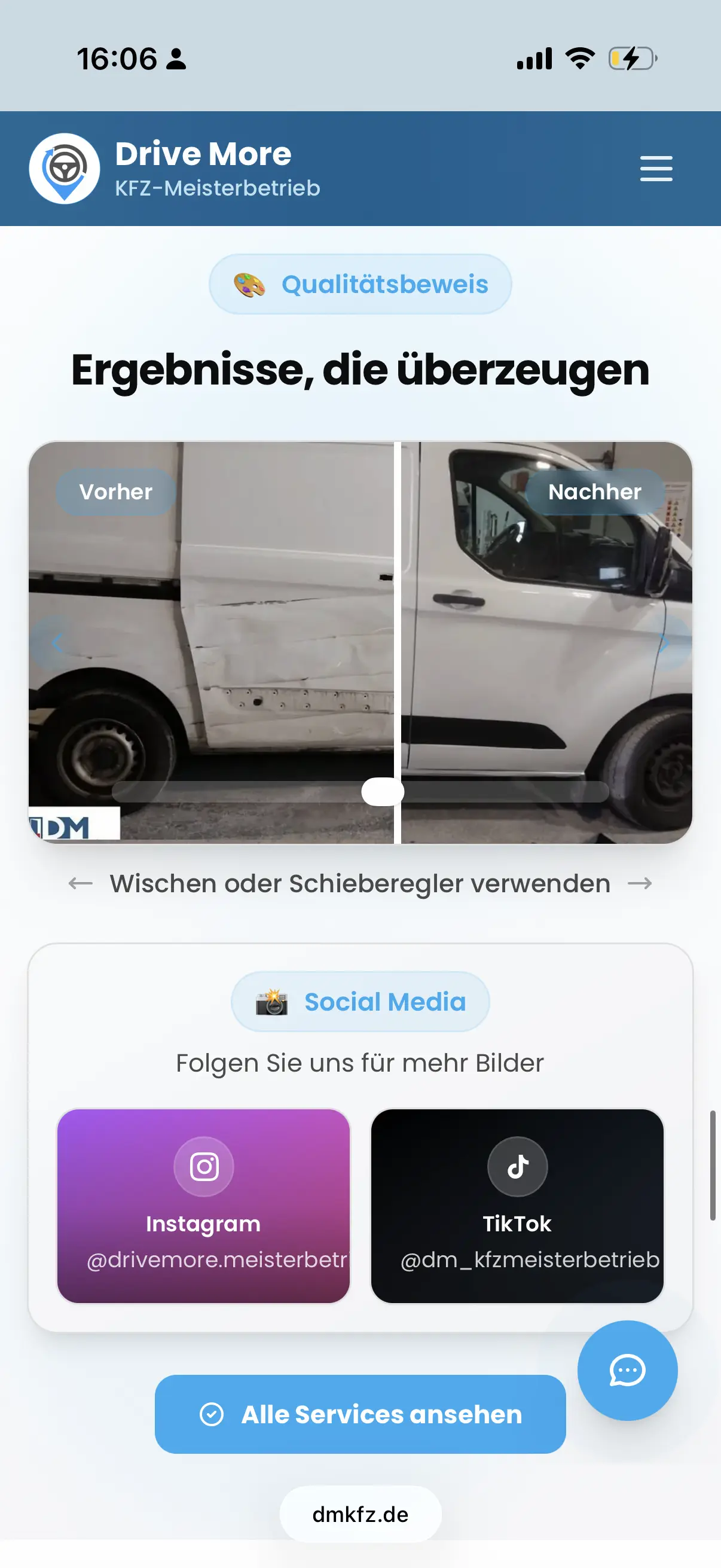Image resolution: width=721 pixels, height=1568 pixels.
Task: Open the Instagram profile icon
Action: pyautogui.click(x=204, y=1166)
